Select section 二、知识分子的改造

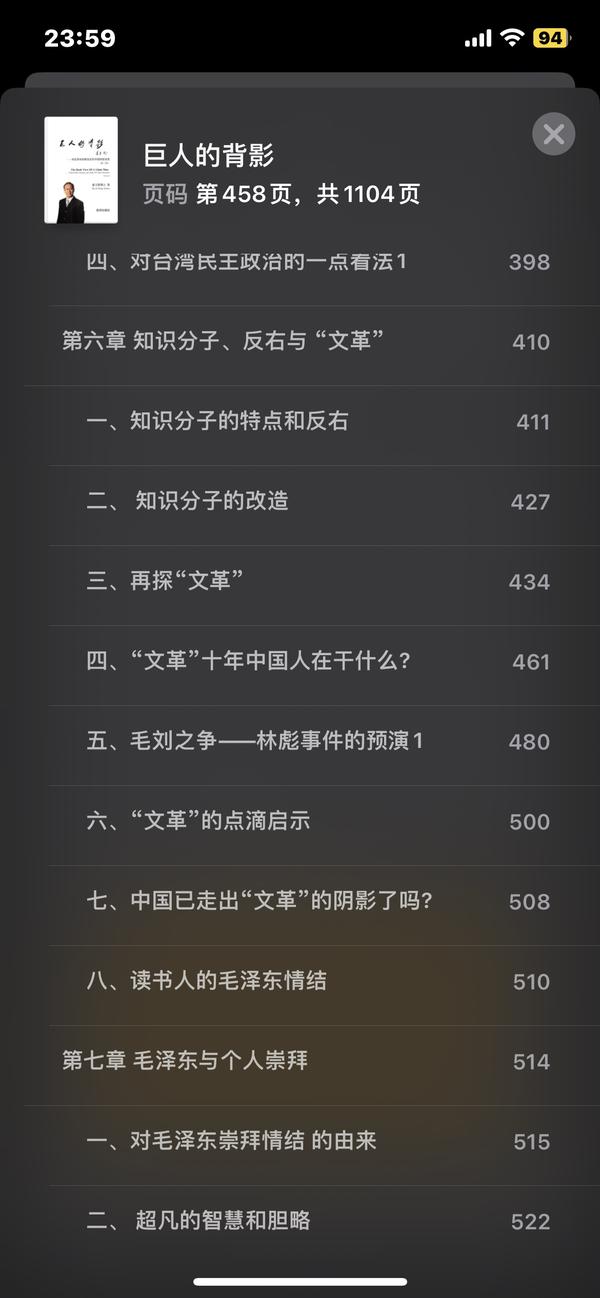point(300,502)
